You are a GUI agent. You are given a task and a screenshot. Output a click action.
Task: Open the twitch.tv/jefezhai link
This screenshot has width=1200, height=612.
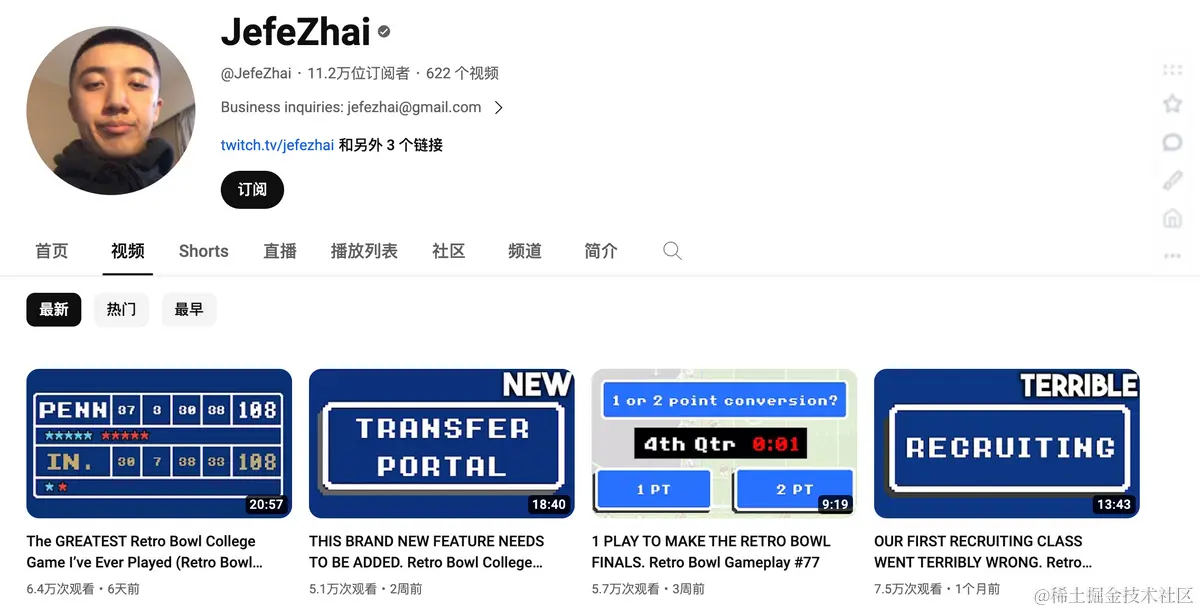[x=277, y=145]
